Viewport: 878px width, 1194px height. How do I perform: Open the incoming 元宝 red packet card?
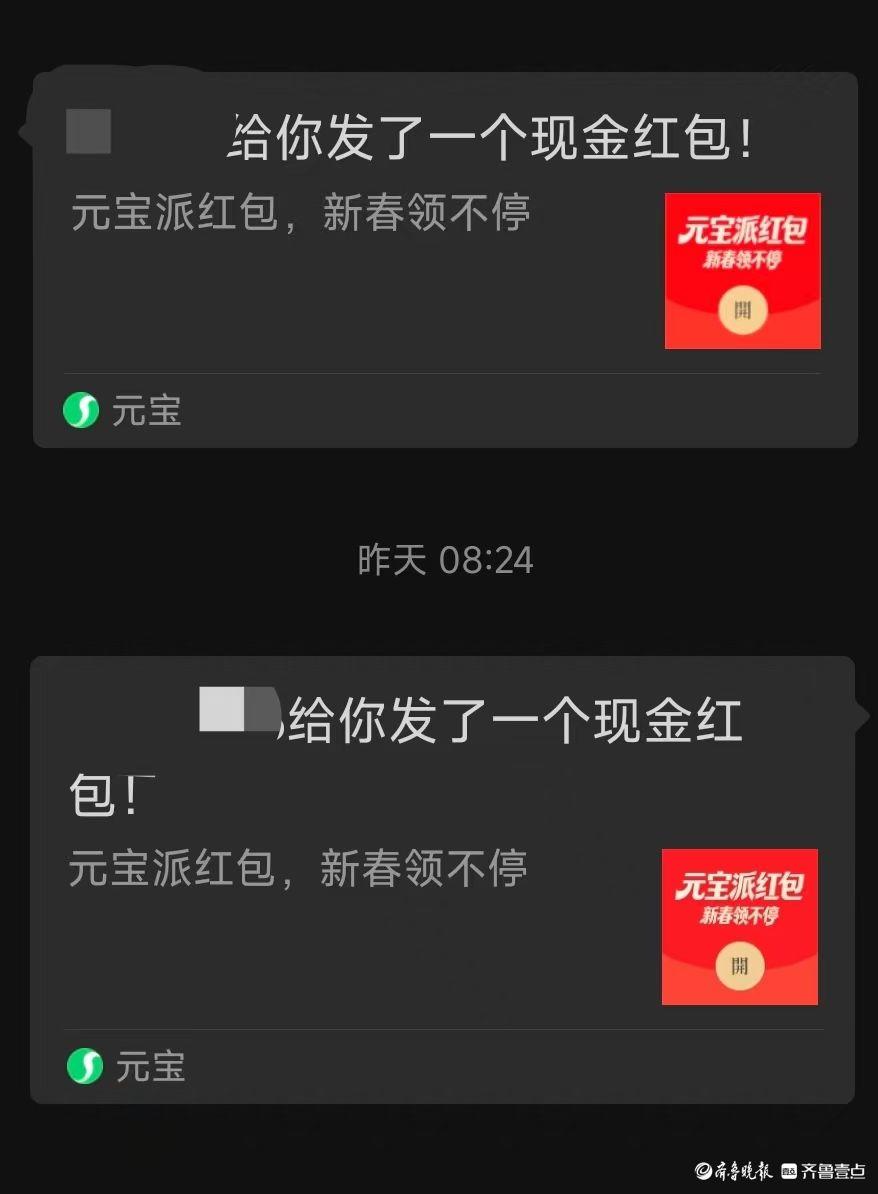pos(445,260)
